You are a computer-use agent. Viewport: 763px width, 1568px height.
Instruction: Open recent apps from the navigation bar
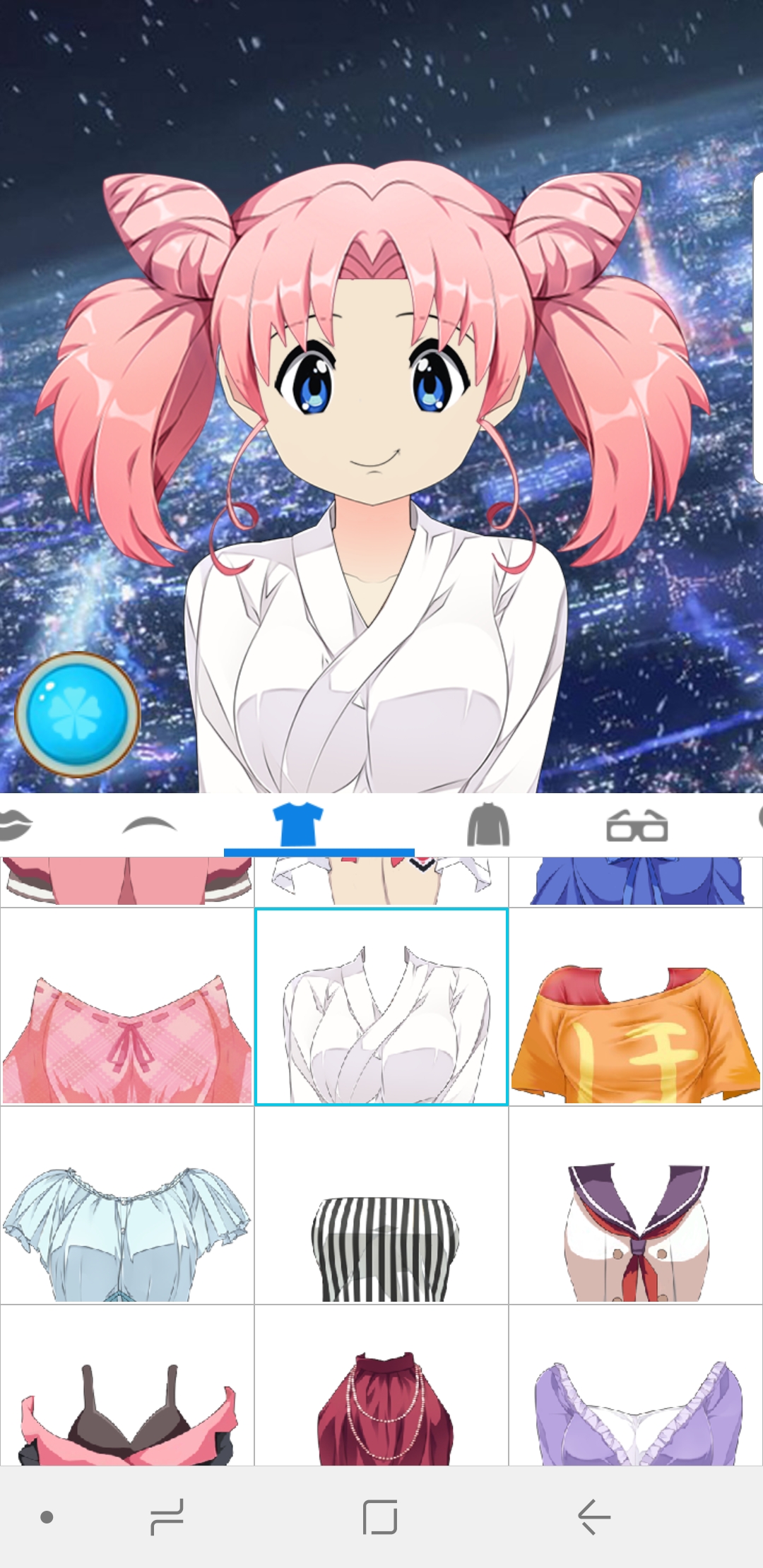point(167,1516)
